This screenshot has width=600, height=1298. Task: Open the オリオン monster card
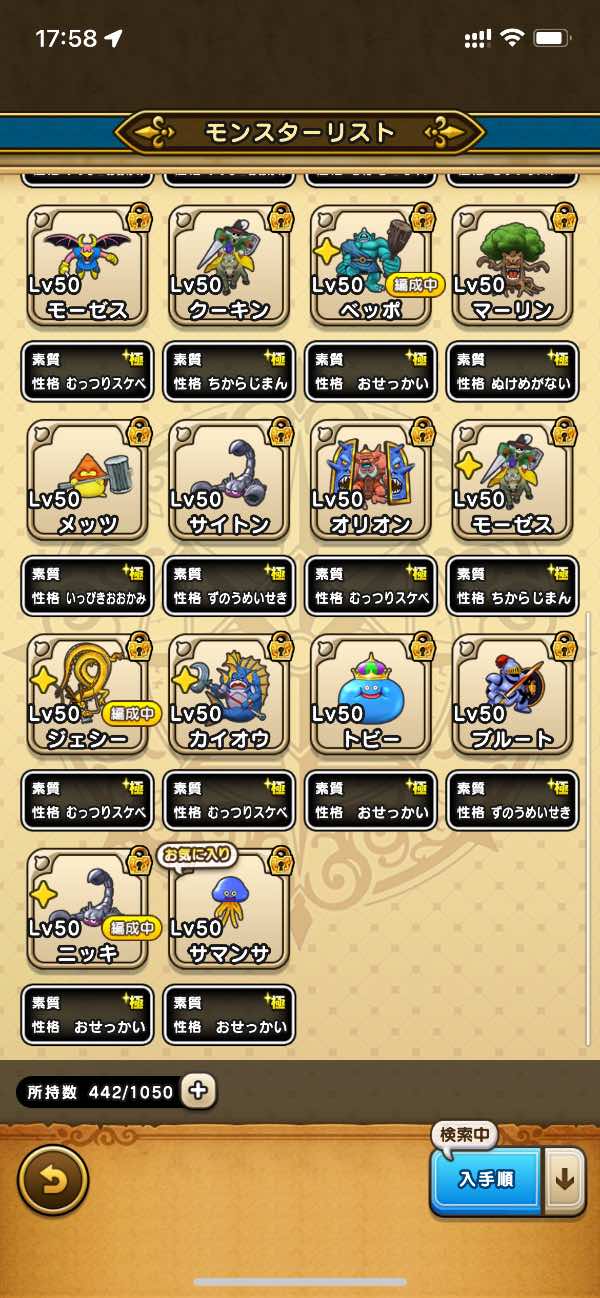click(372, 480)
